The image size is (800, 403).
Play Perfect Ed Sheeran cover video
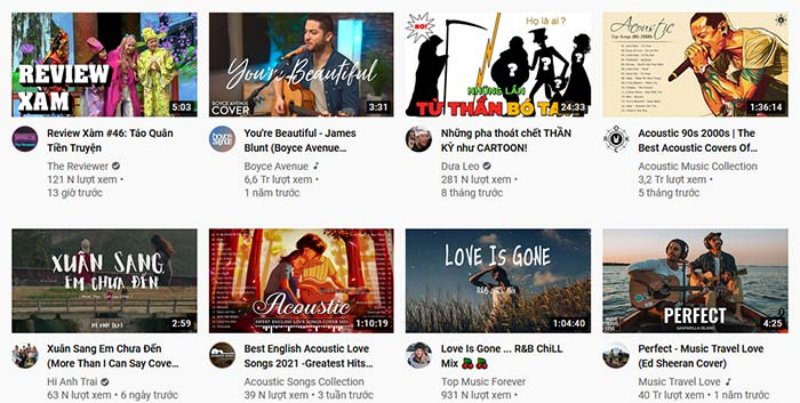pos(695,281)
